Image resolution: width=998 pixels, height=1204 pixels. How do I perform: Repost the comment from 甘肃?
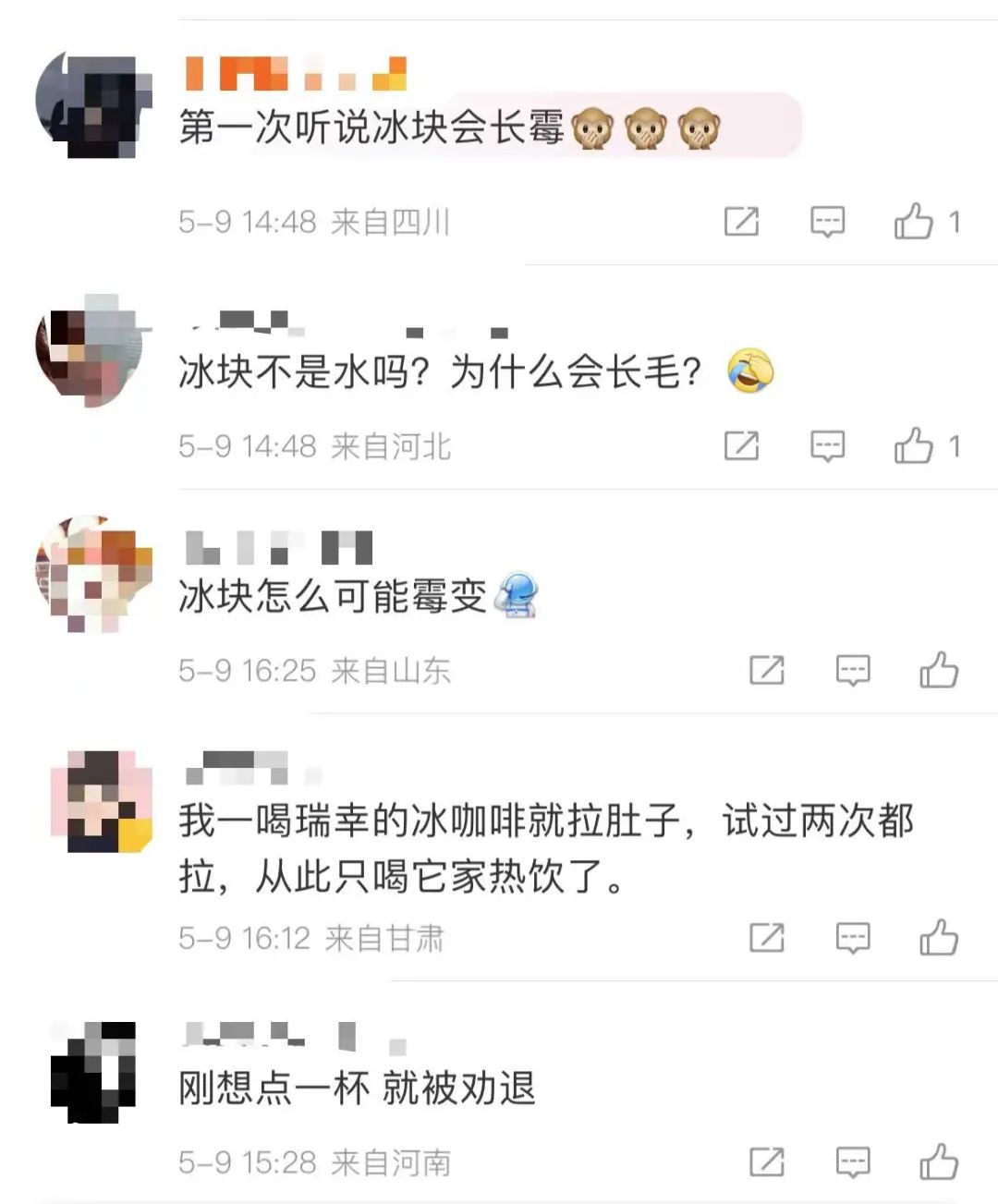click(x=766, y=938)
